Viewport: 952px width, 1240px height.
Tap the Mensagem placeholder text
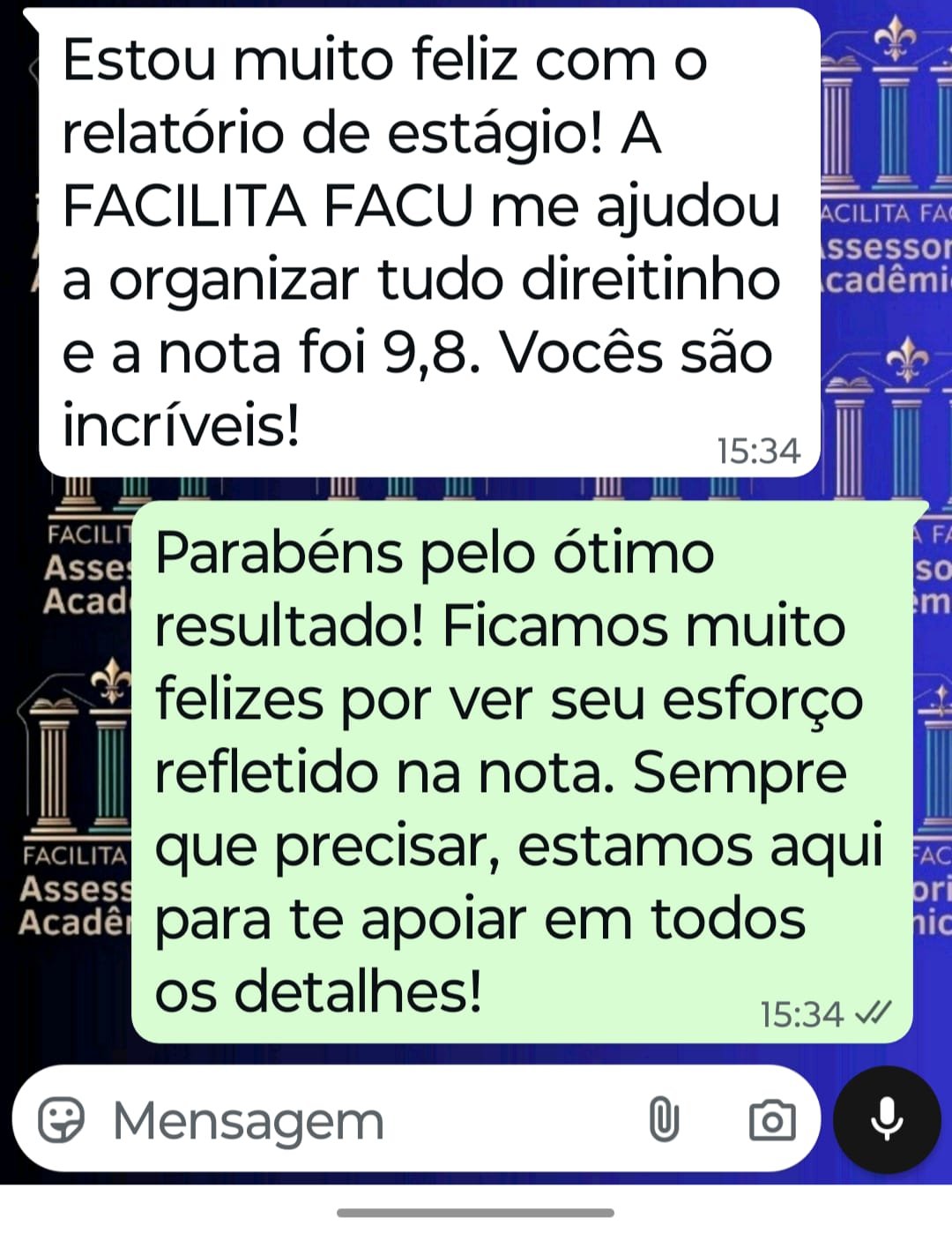247,1121
